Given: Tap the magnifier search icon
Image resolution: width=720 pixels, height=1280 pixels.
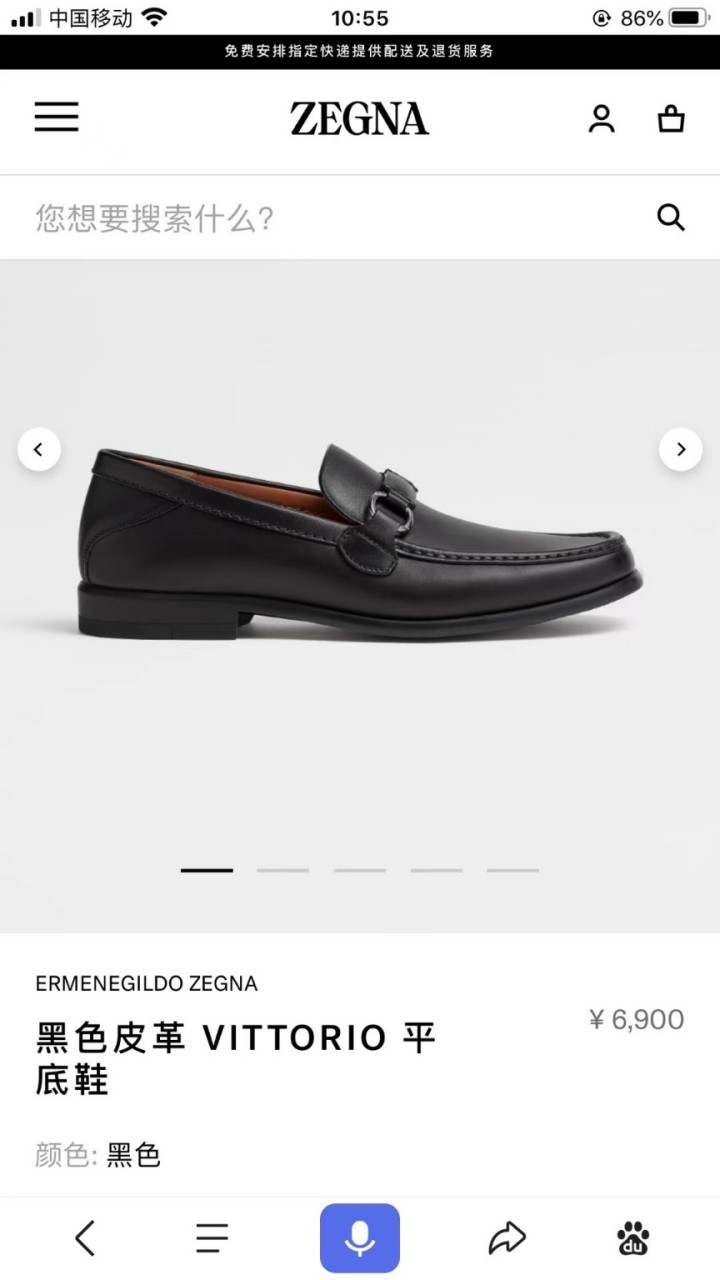Looking at the screenshot, I should pos(670,217).
